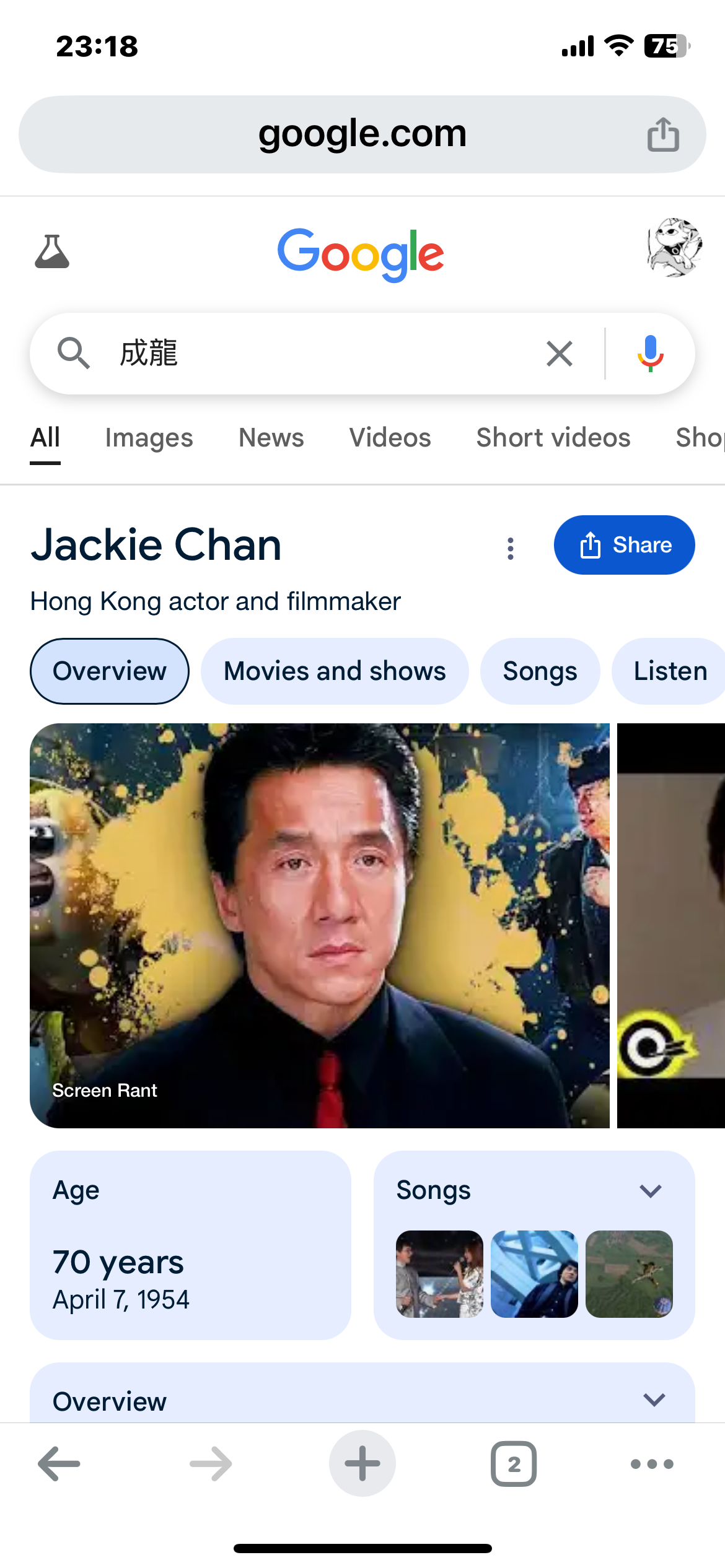Open a new browser tab
The width and height of the screenshot is (725, 1568).
[x=362, y=1464]
